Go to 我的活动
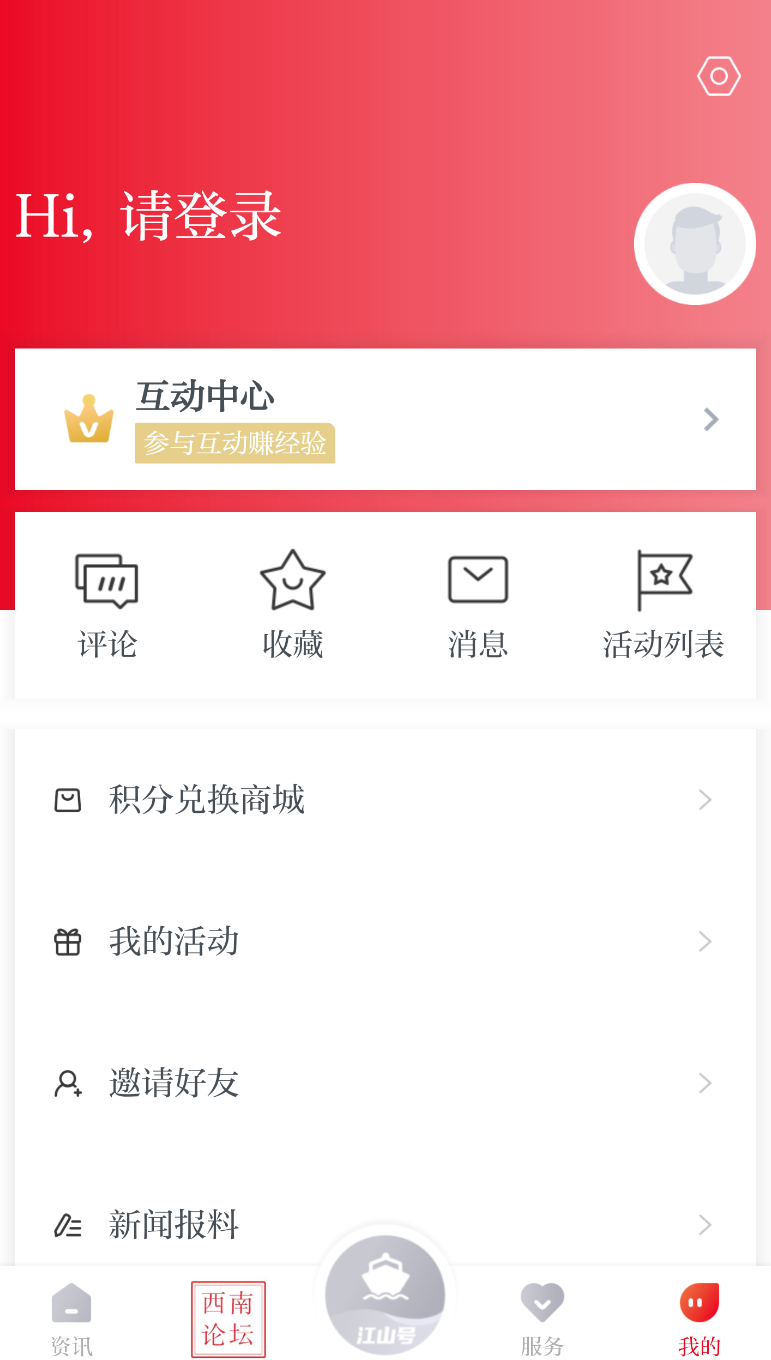The image size is (771, 1360). click(385, 942)
